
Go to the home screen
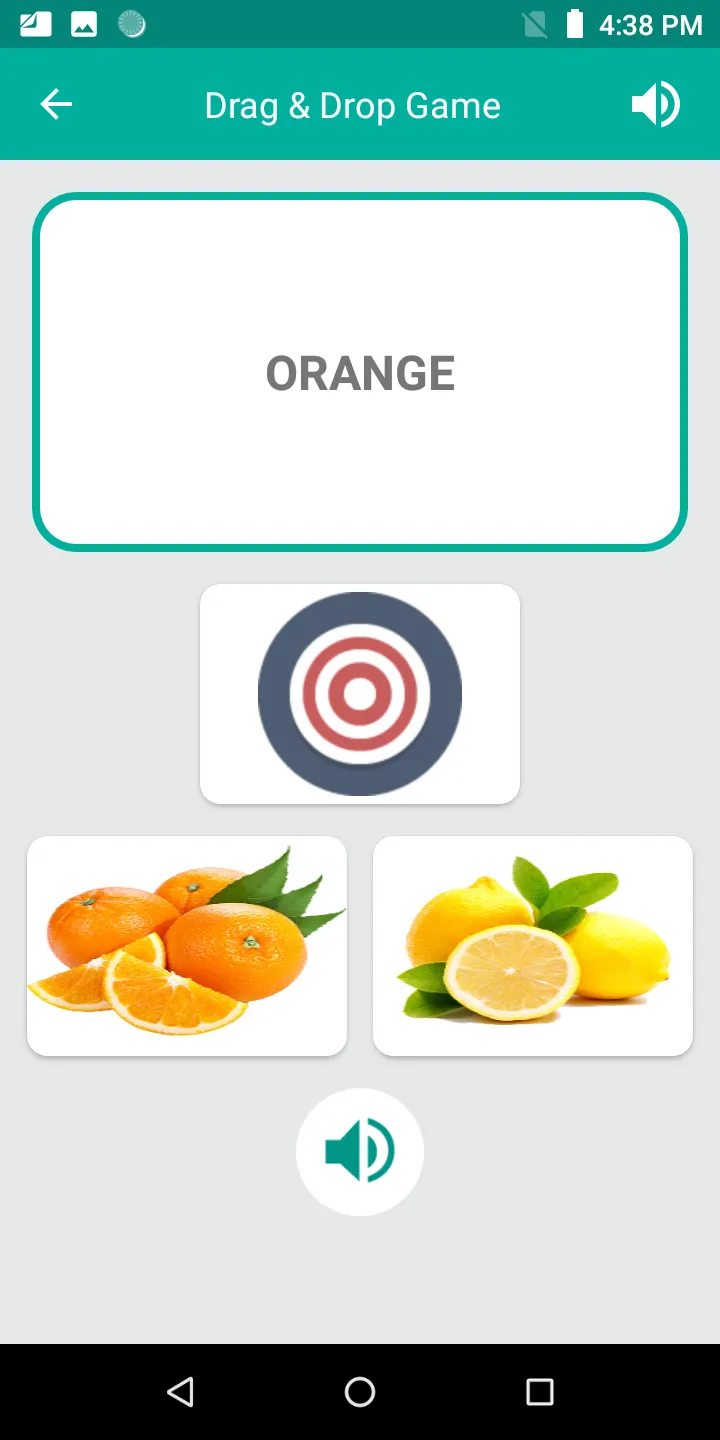click(x=360, y=1391)
